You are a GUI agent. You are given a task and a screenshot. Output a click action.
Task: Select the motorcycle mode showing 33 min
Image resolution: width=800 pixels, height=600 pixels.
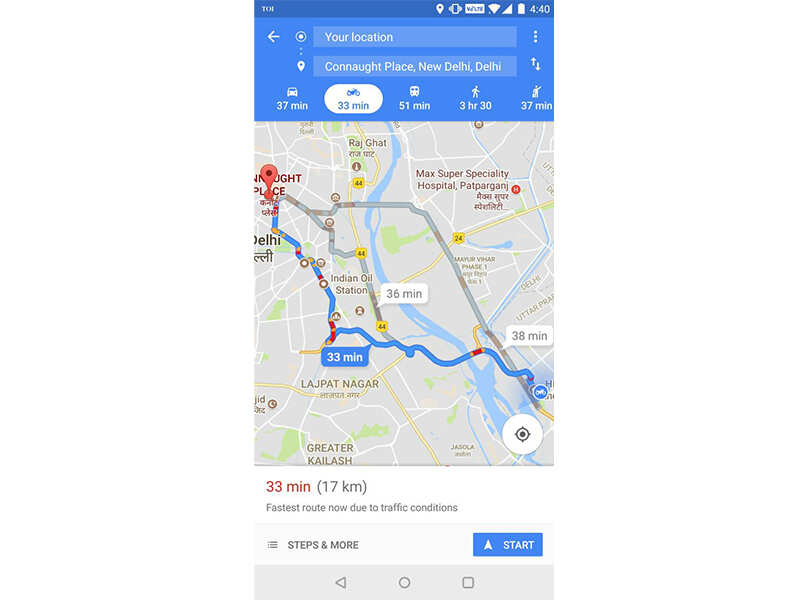(353, 98)
